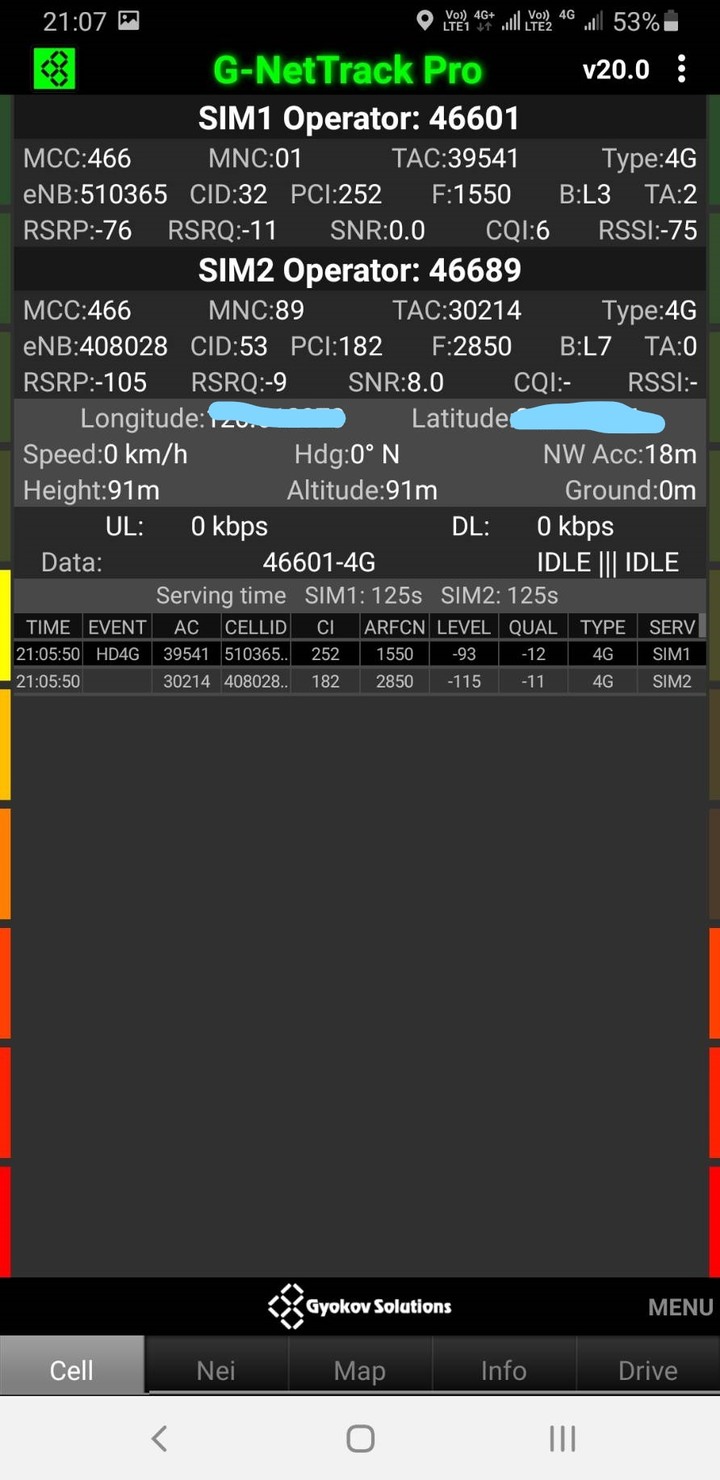
Task: Select the Cell tab
Action: click(72, 1370)
